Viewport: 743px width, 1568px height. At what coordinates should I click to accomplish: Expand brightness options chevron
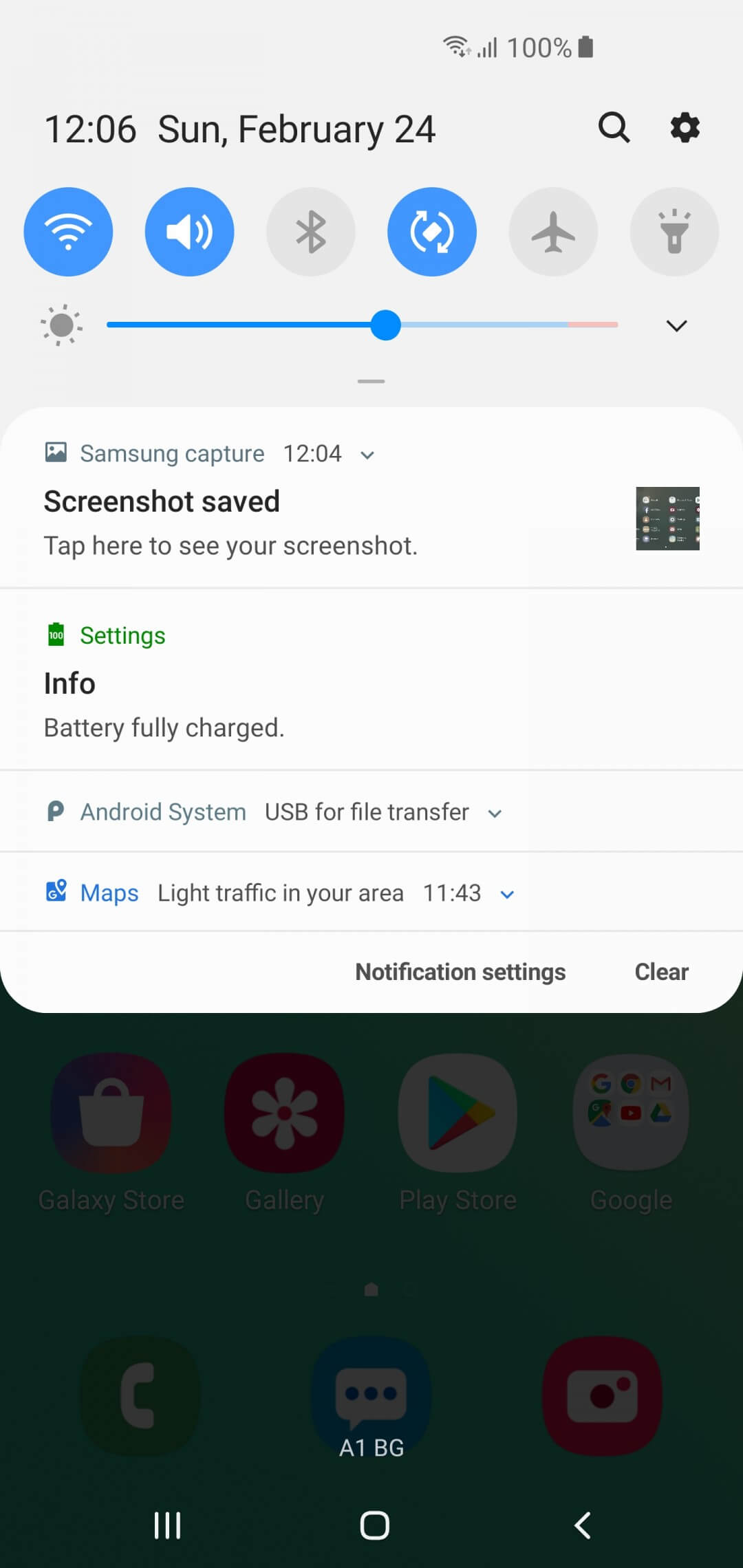(677, 325)
